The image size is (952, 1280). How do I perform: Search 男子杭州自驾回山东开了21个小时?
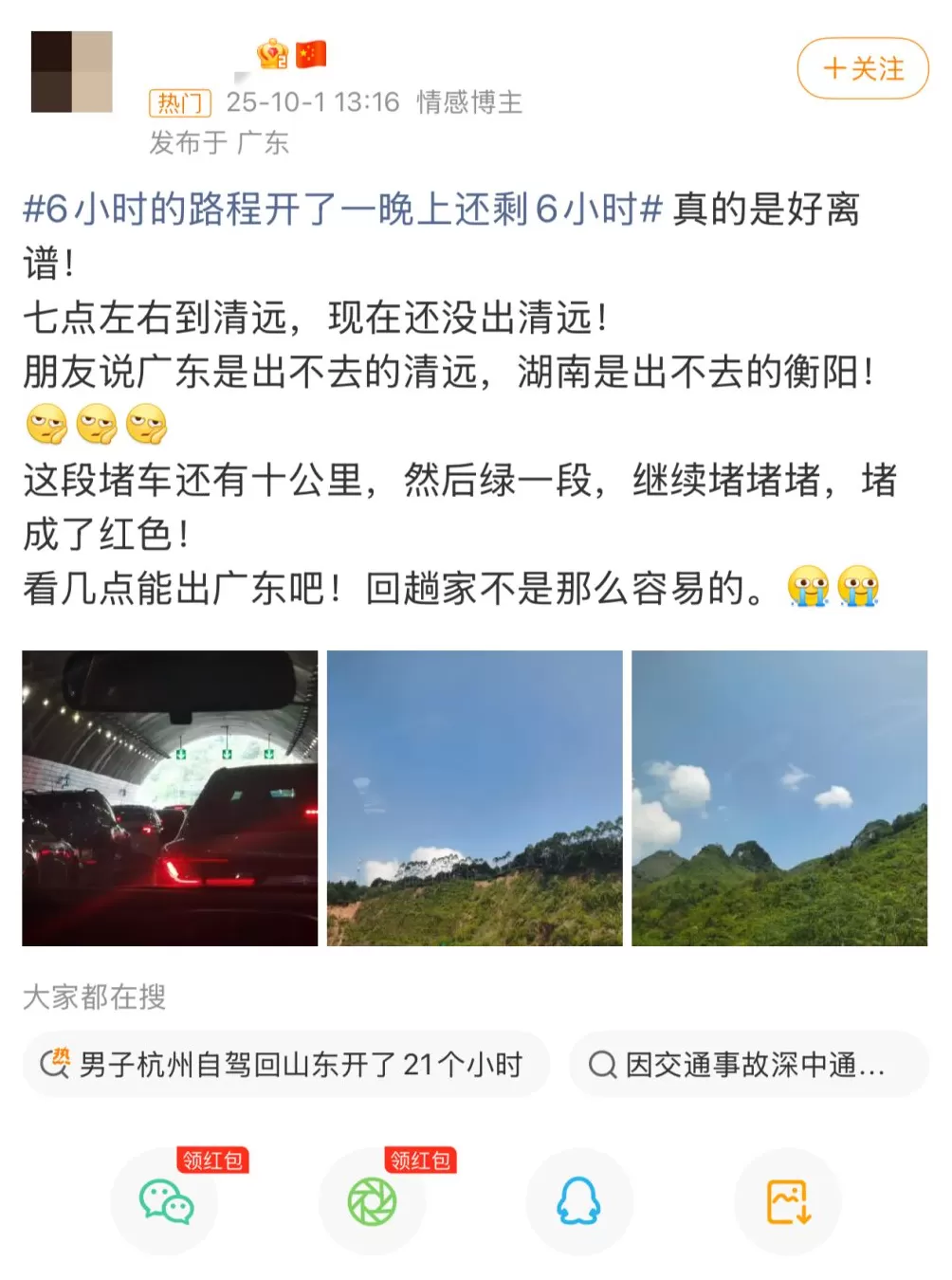(x=284, y=1066)
